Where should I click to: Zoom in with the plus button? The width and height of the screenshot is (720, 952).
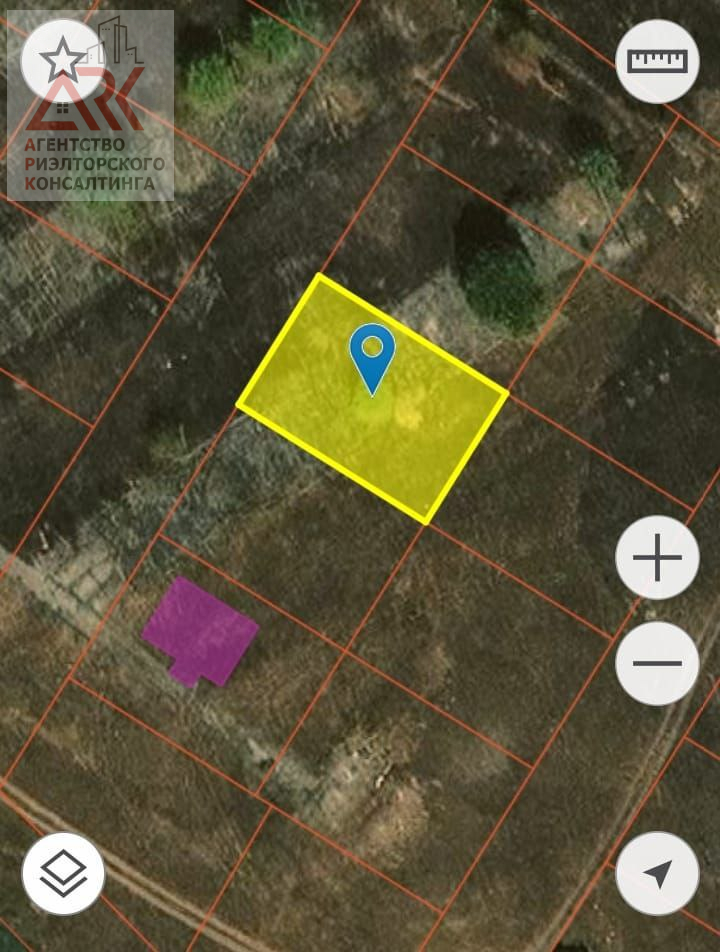tap(657, 558)
